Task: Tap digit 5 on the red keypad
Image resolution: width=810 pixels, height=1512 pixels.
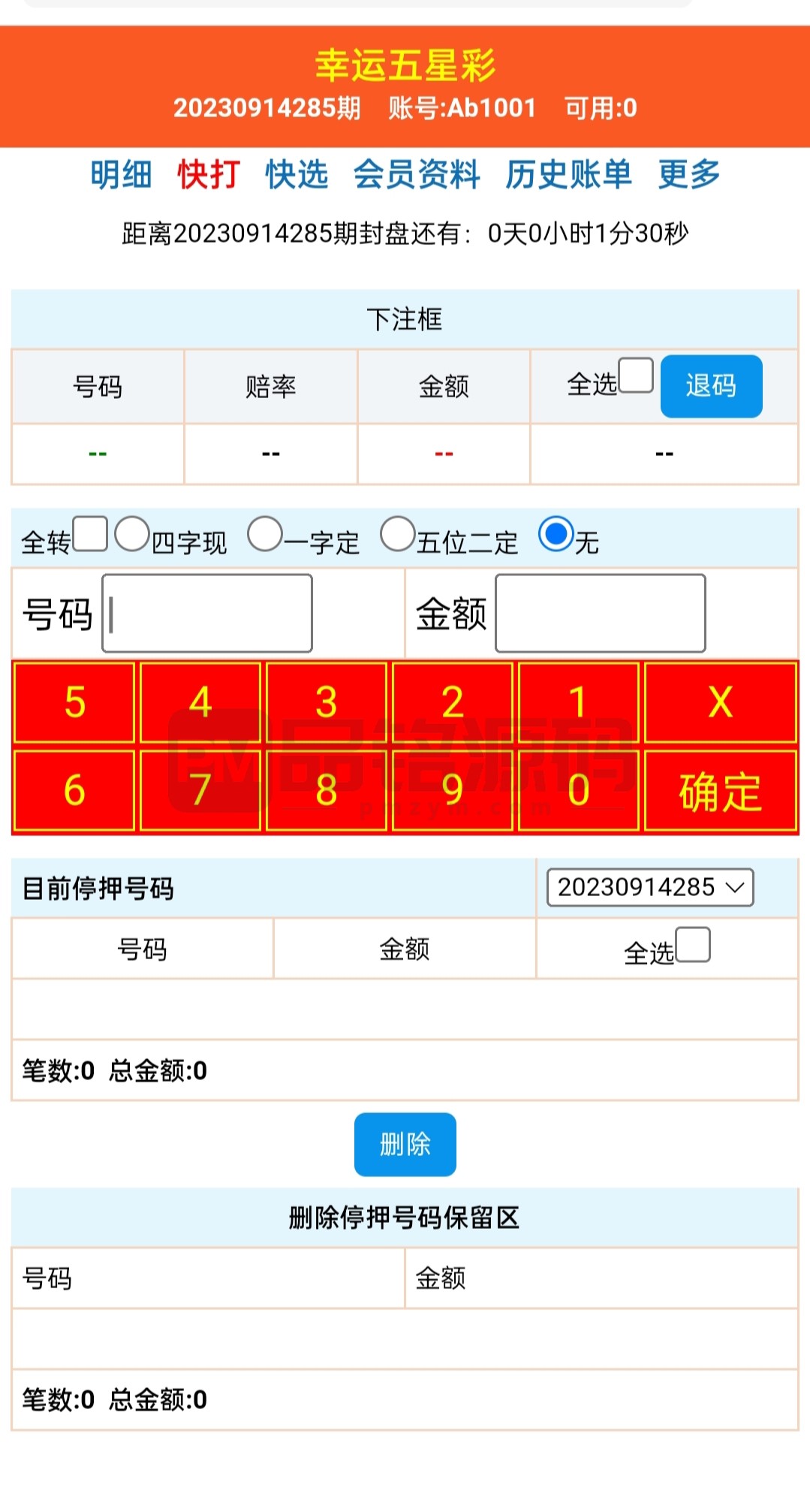Action: (x=74, y=702)
